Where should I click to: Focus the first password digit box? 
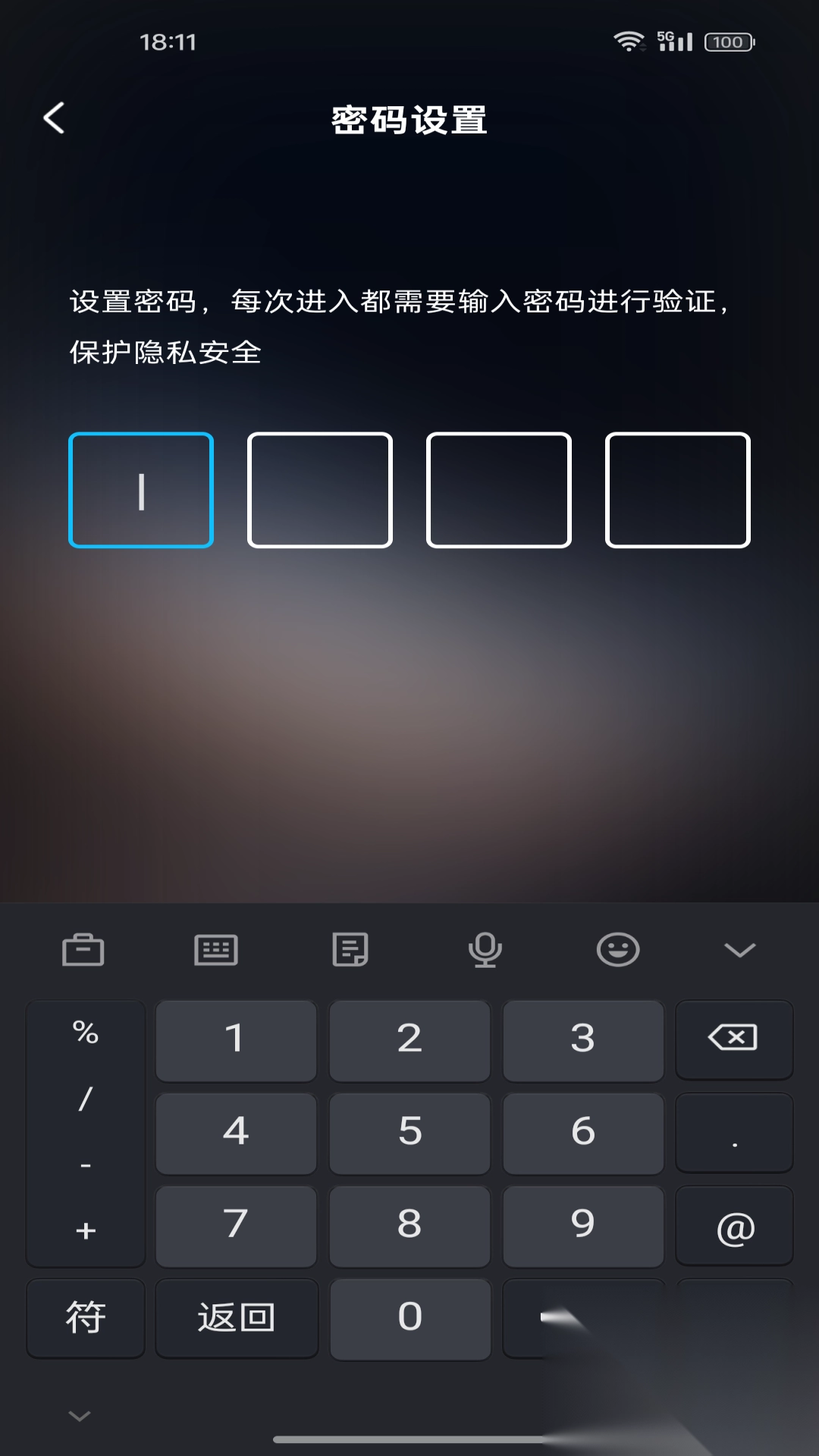[x=141, y=490]
